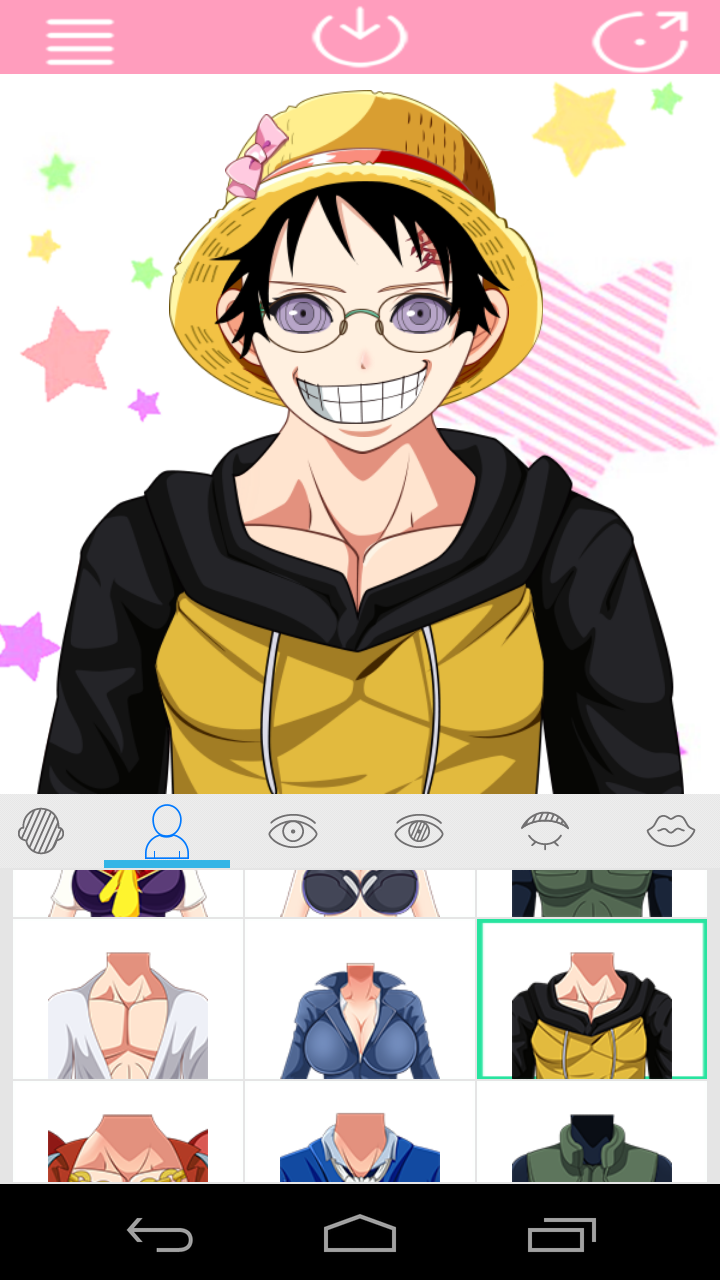Download the avatar image
This screenshot has height=1280, width=720.
359,37
